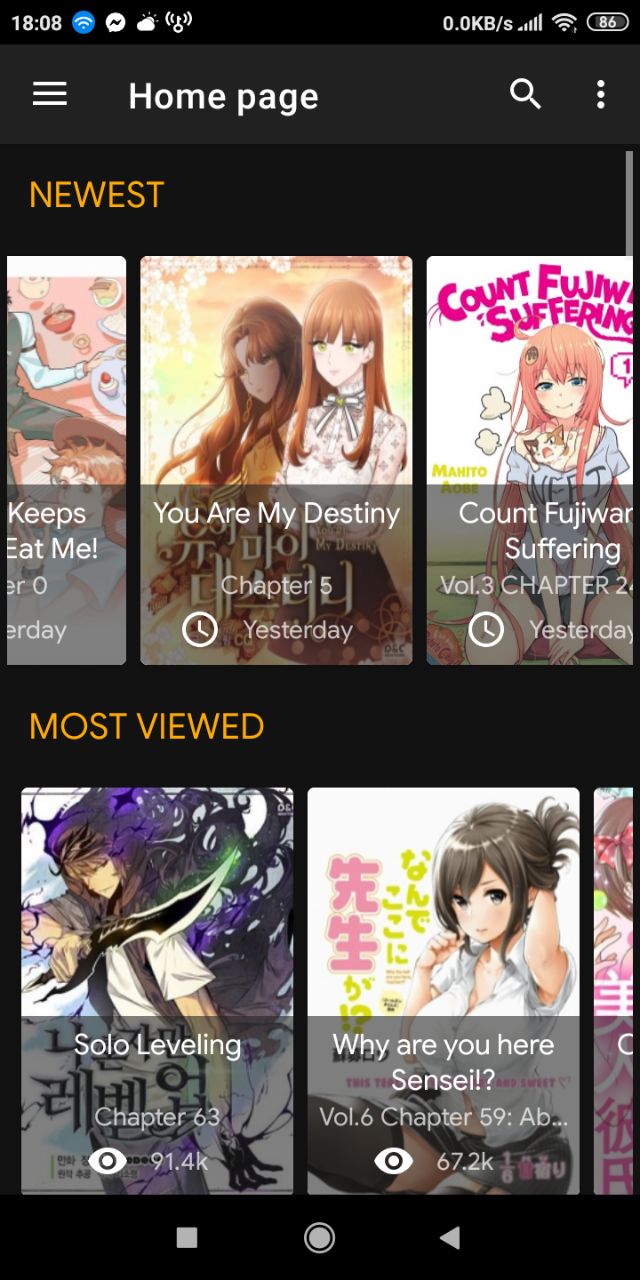This screenshot has width=640, height=1280.
Task: Open the hamburger navigation drawer
Action: (x=50, y=95)
